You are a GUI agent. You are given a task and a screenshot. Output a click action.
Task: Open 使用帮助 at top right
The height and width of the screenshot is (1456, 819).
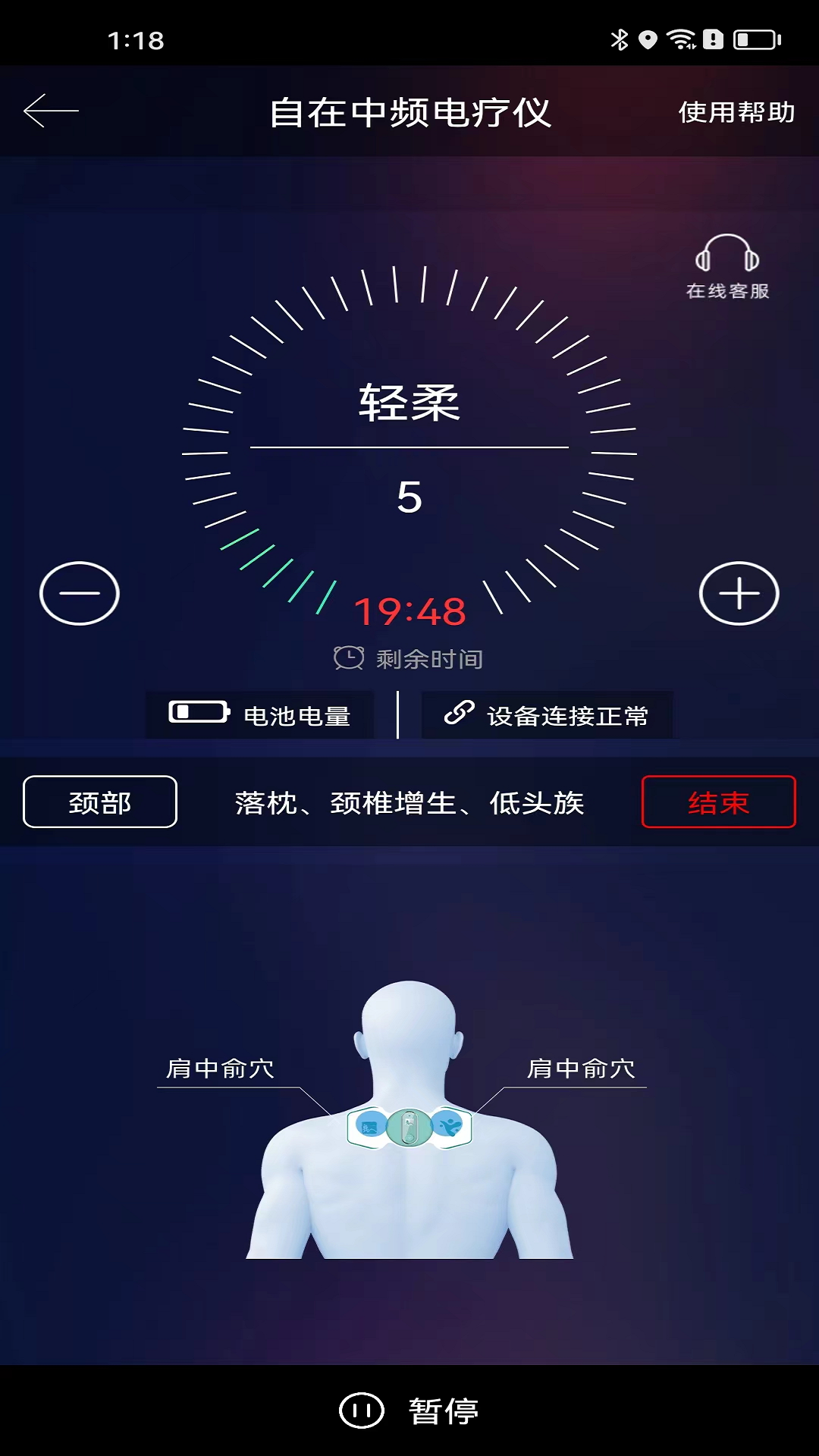point(736,114)
